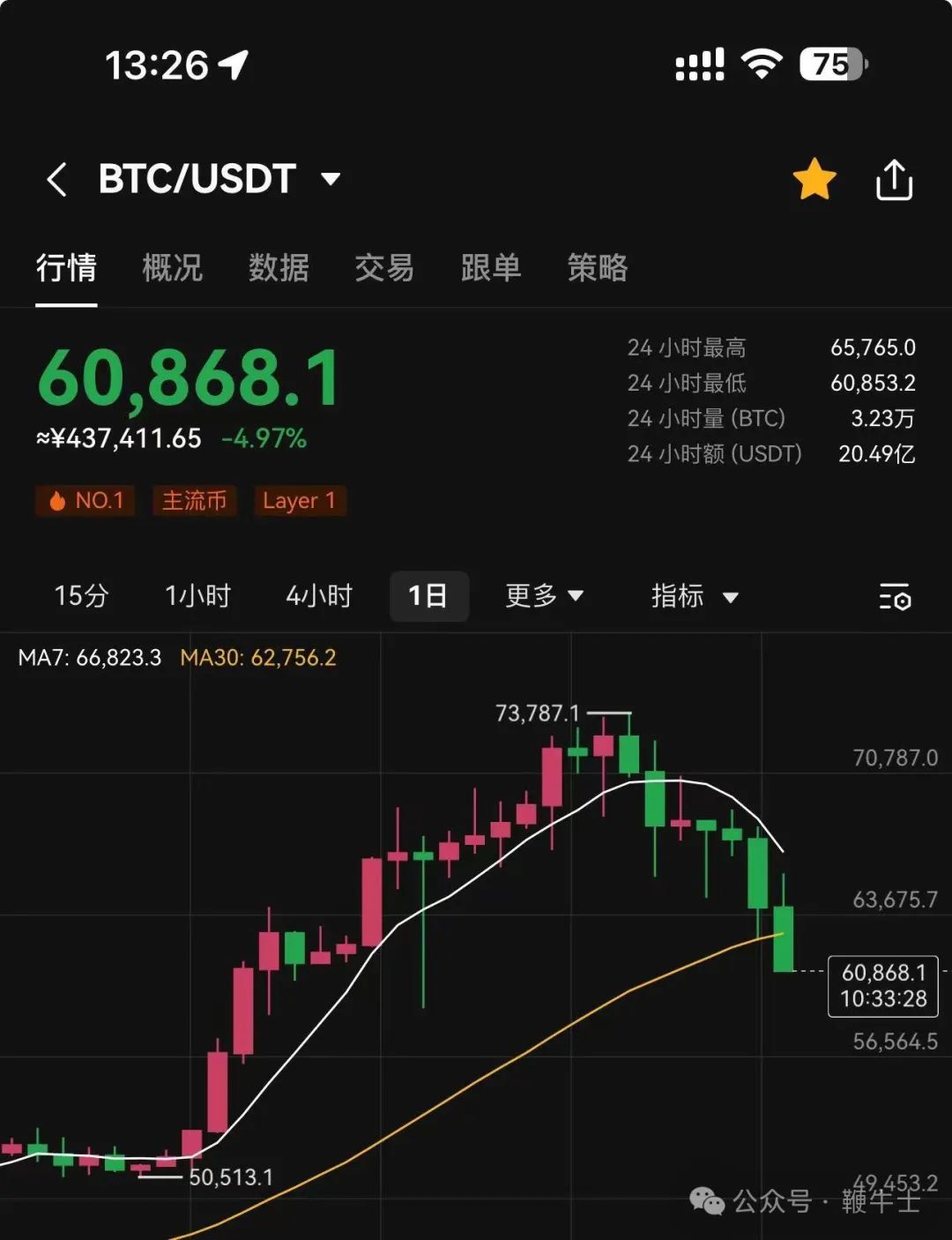Select the 跟单 tab
This screenshot has height=1240, width=952.
[491, 267]
